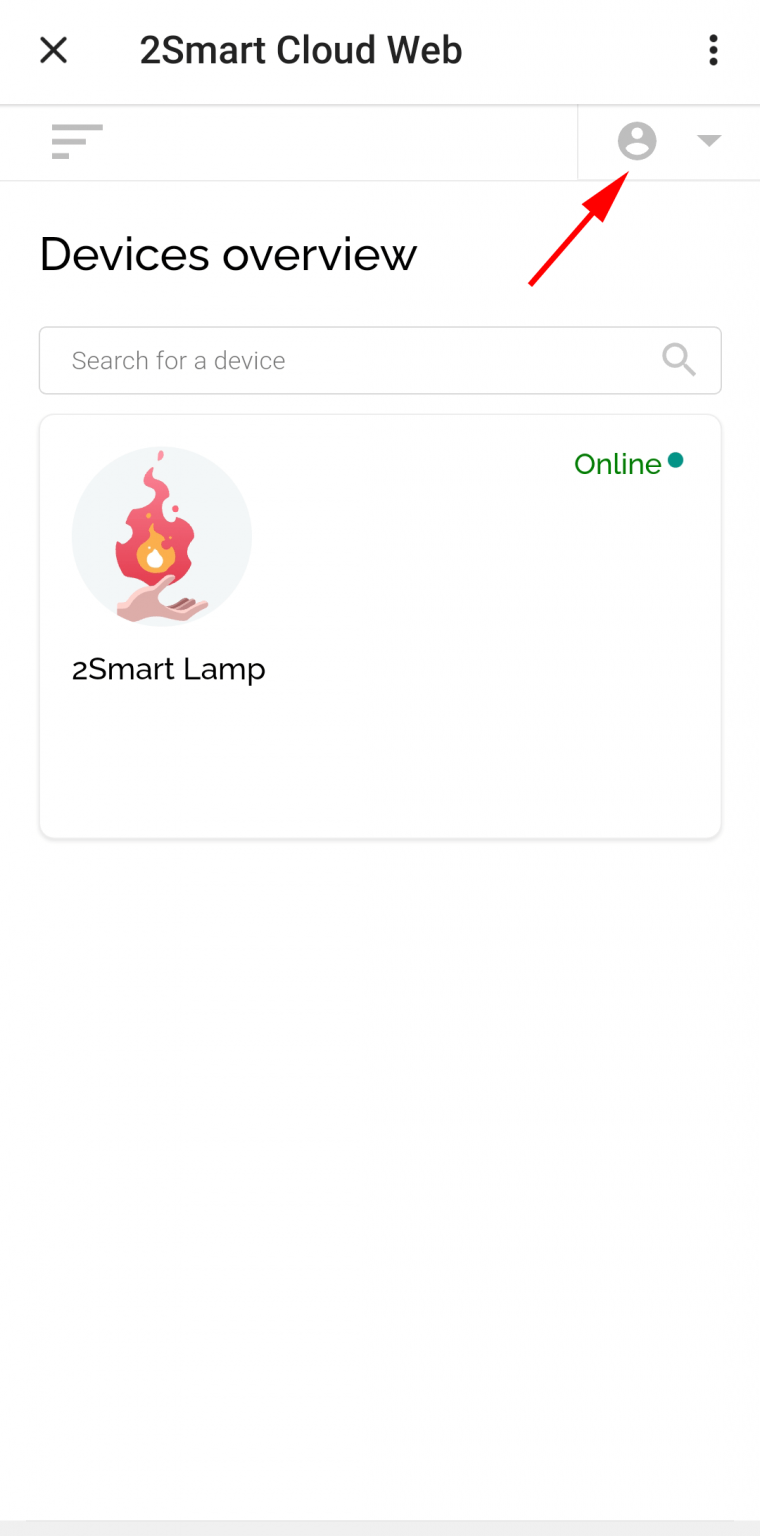Screen dimensions: 760x1536
Task: Click the Devices overview heading
Action: 227,254
